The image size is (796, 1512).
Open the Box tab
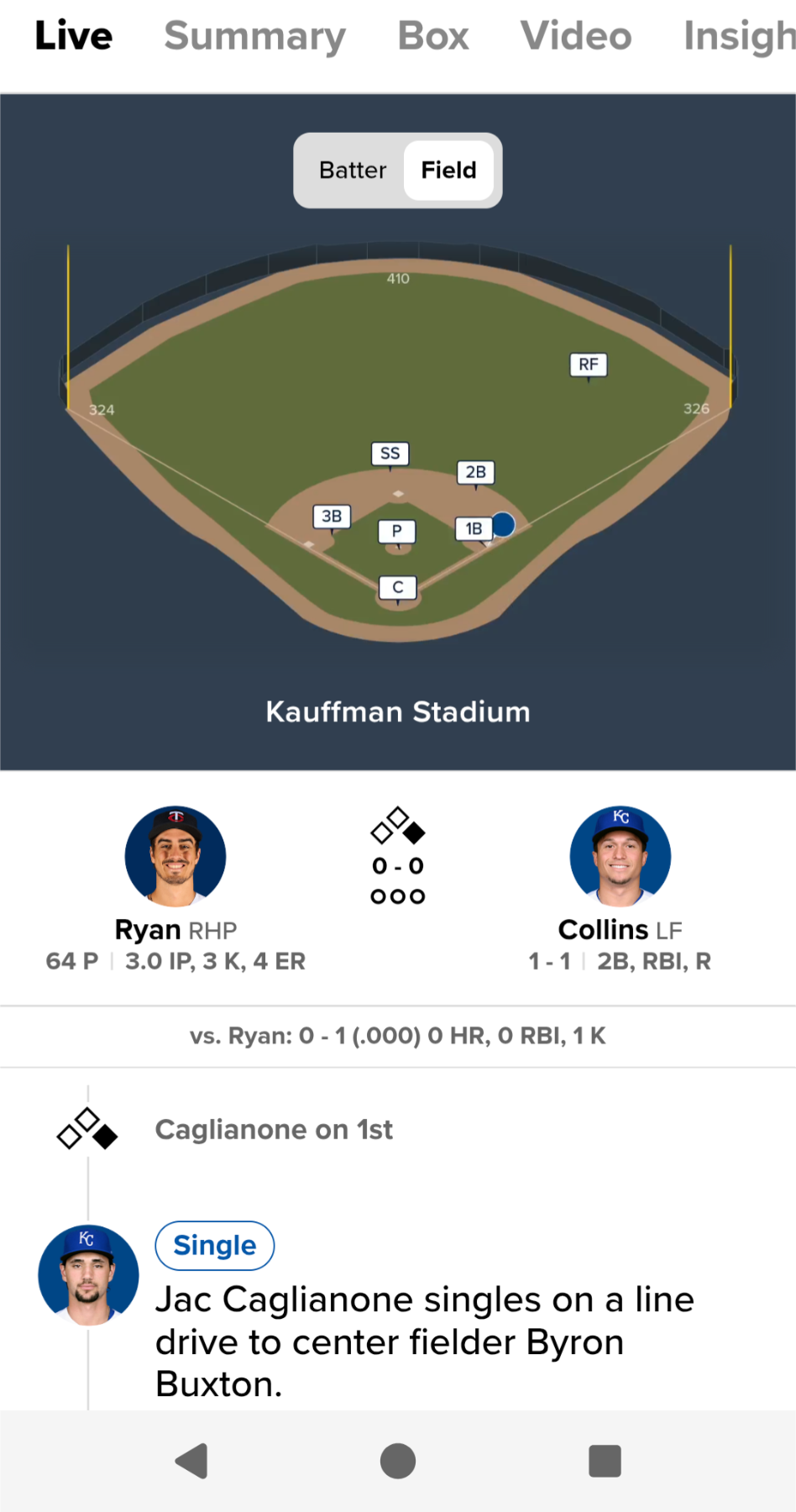pyautogui.click(x=432, y=36)
